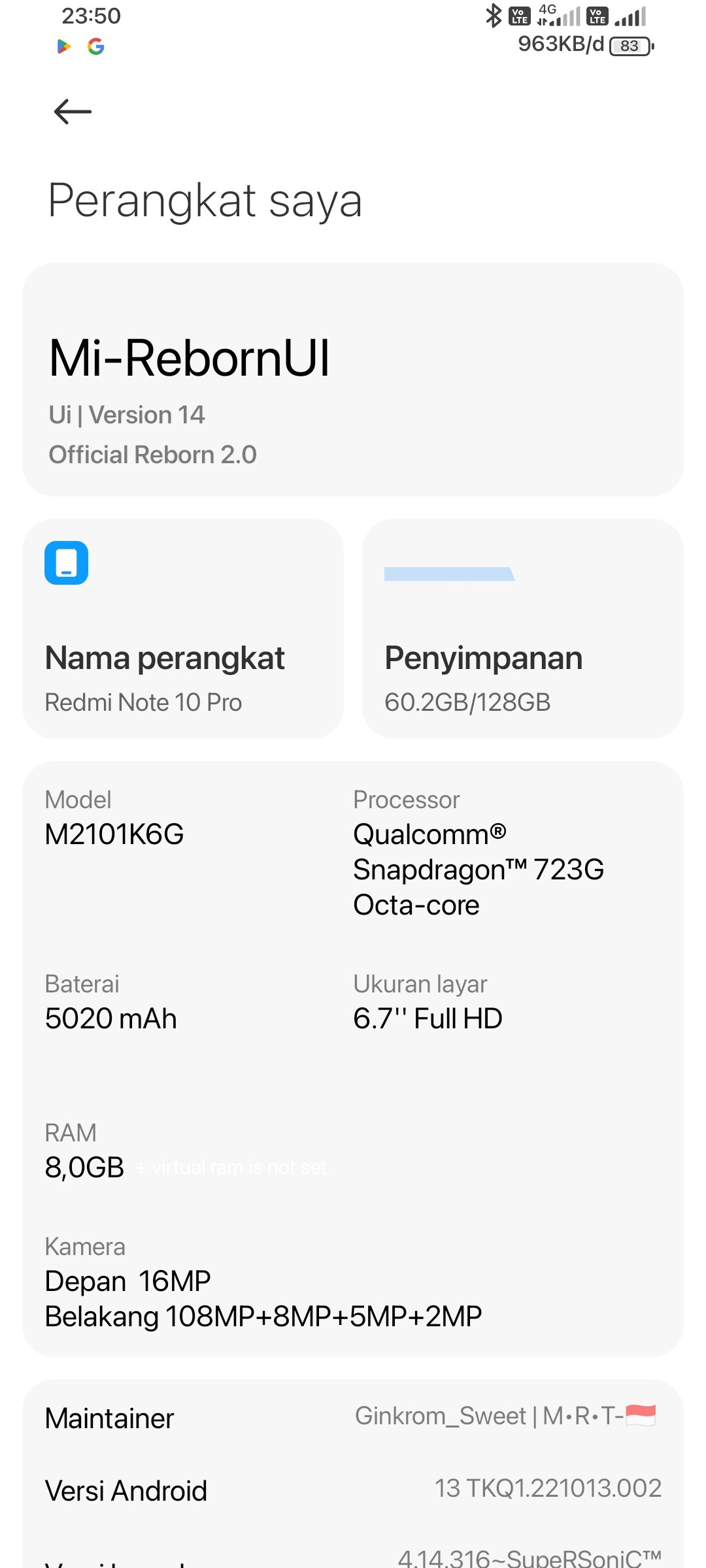The image size is (706, 1568).
Task: Go back from Perangkat saya
Action: coord(73,112)
